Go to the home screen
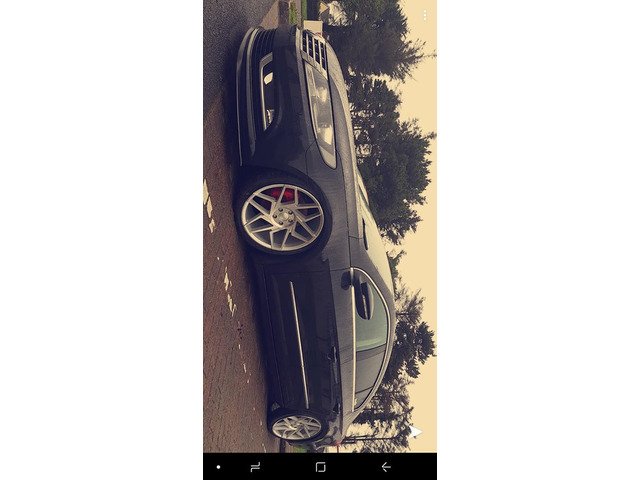 [320, 467]
